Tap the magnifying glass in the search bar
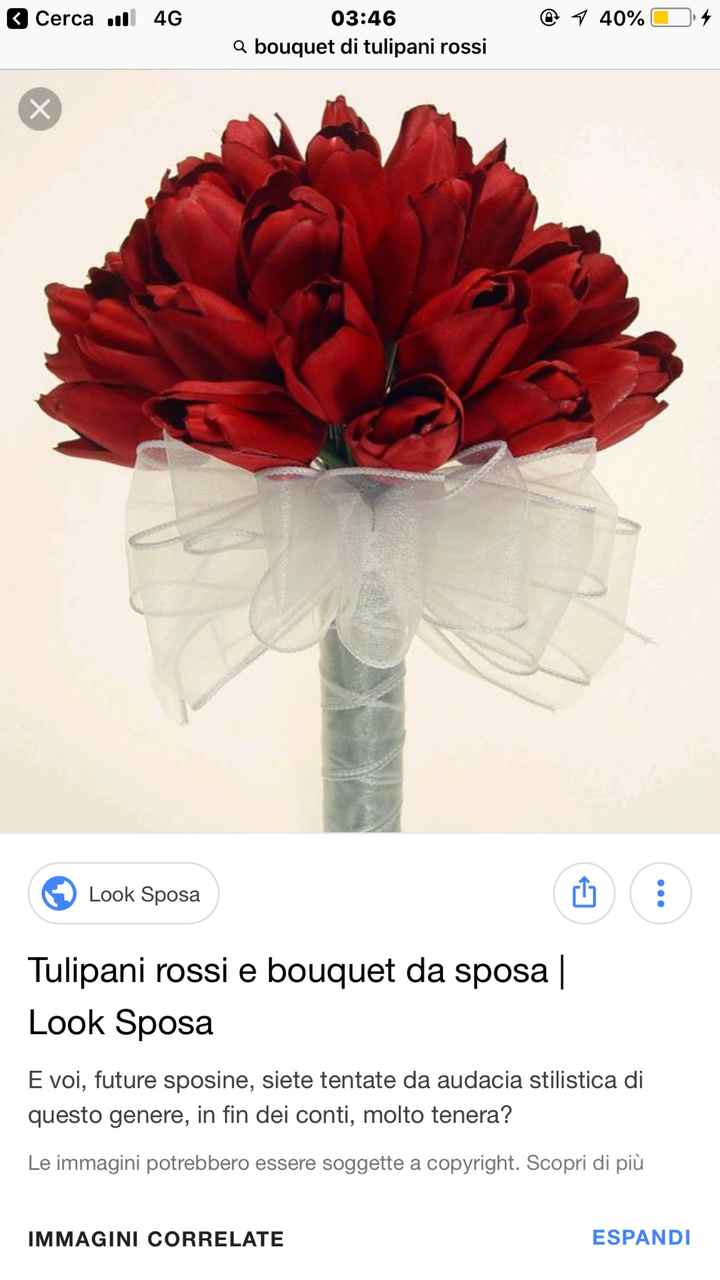Screen dimensions: 720x1280 click(x=239, y=46)
